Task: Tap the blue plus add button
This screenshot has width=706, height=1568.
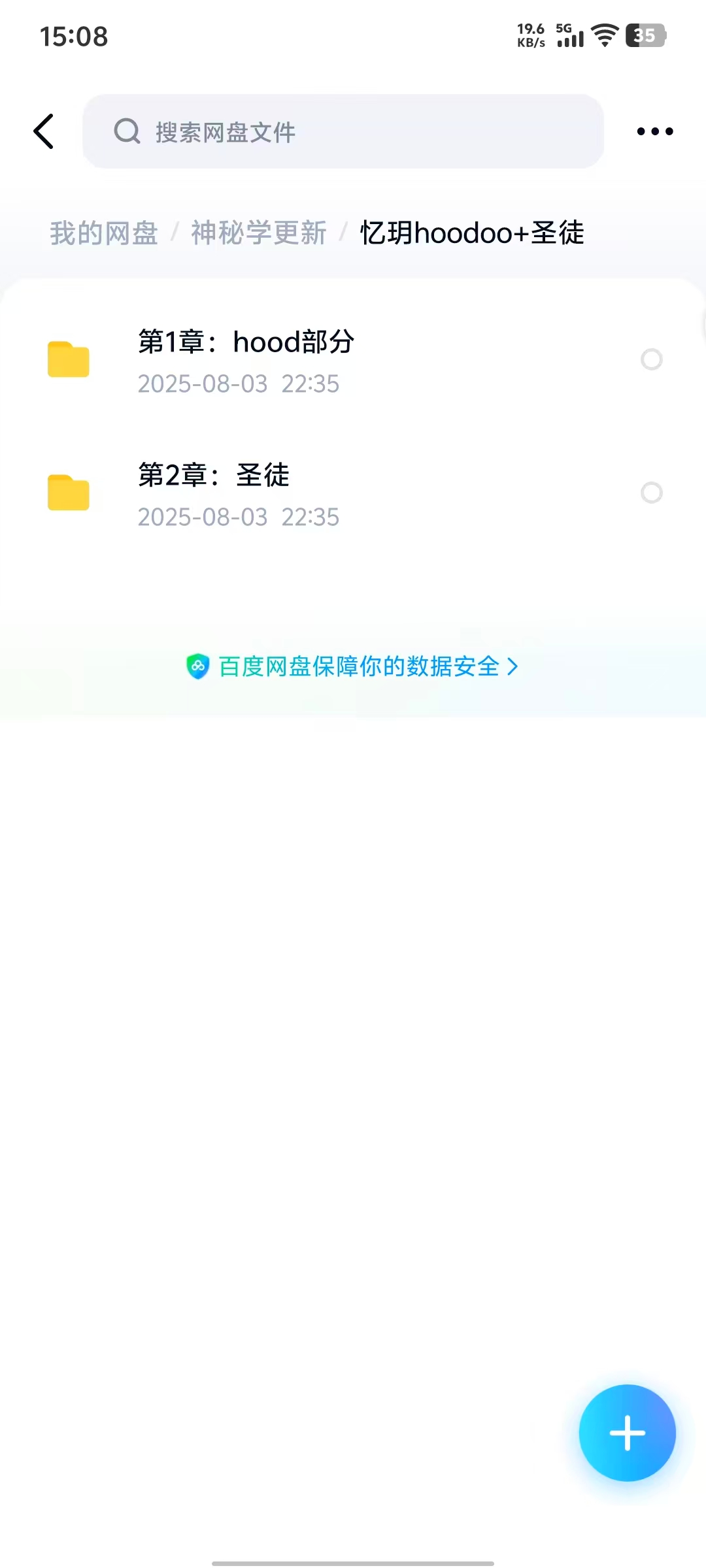Action: coord(627,1433)
